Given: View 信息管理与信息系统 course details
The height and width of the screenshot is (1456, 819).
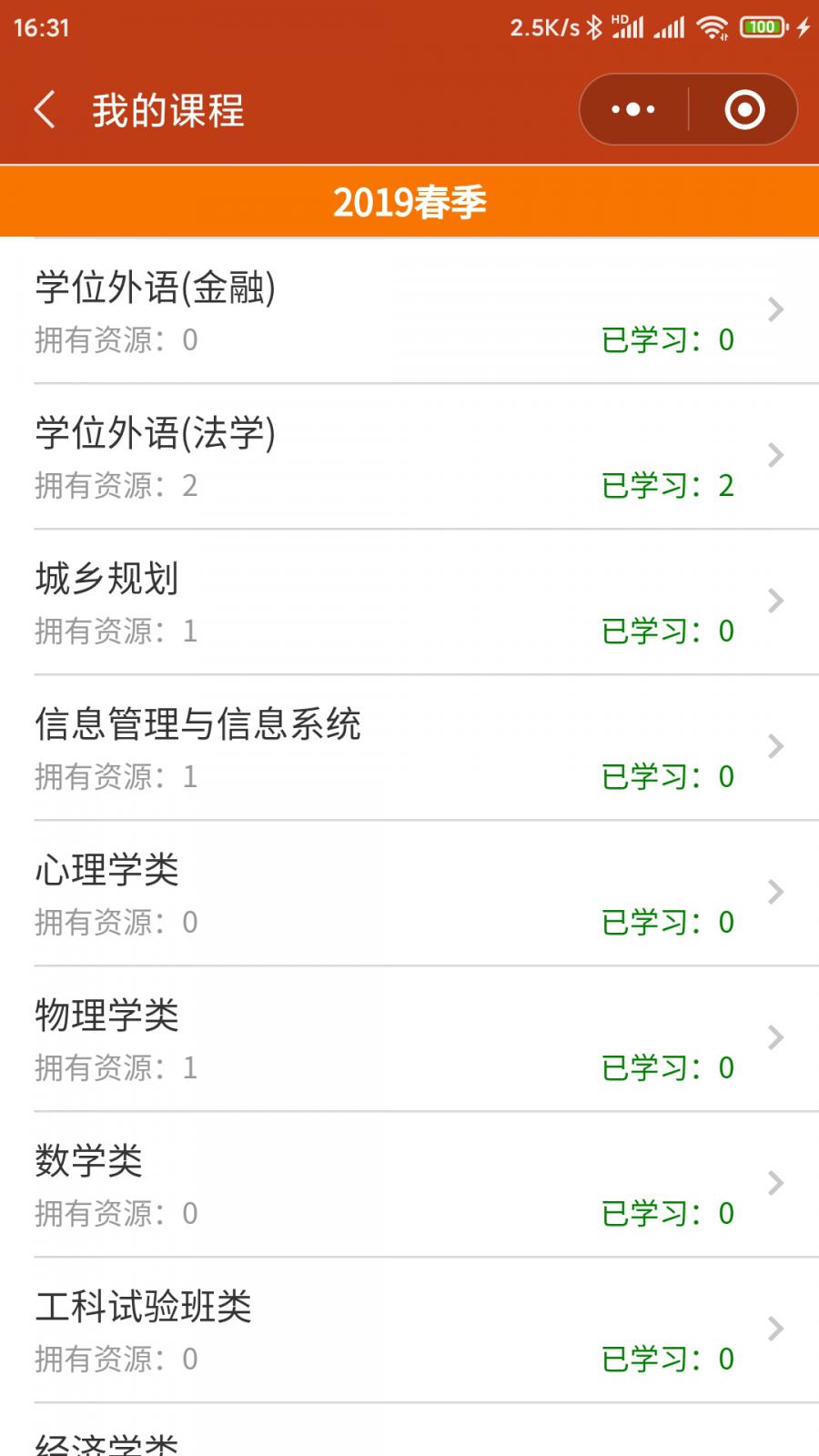Looking at the screenshot, I should [x=409, y=748].
